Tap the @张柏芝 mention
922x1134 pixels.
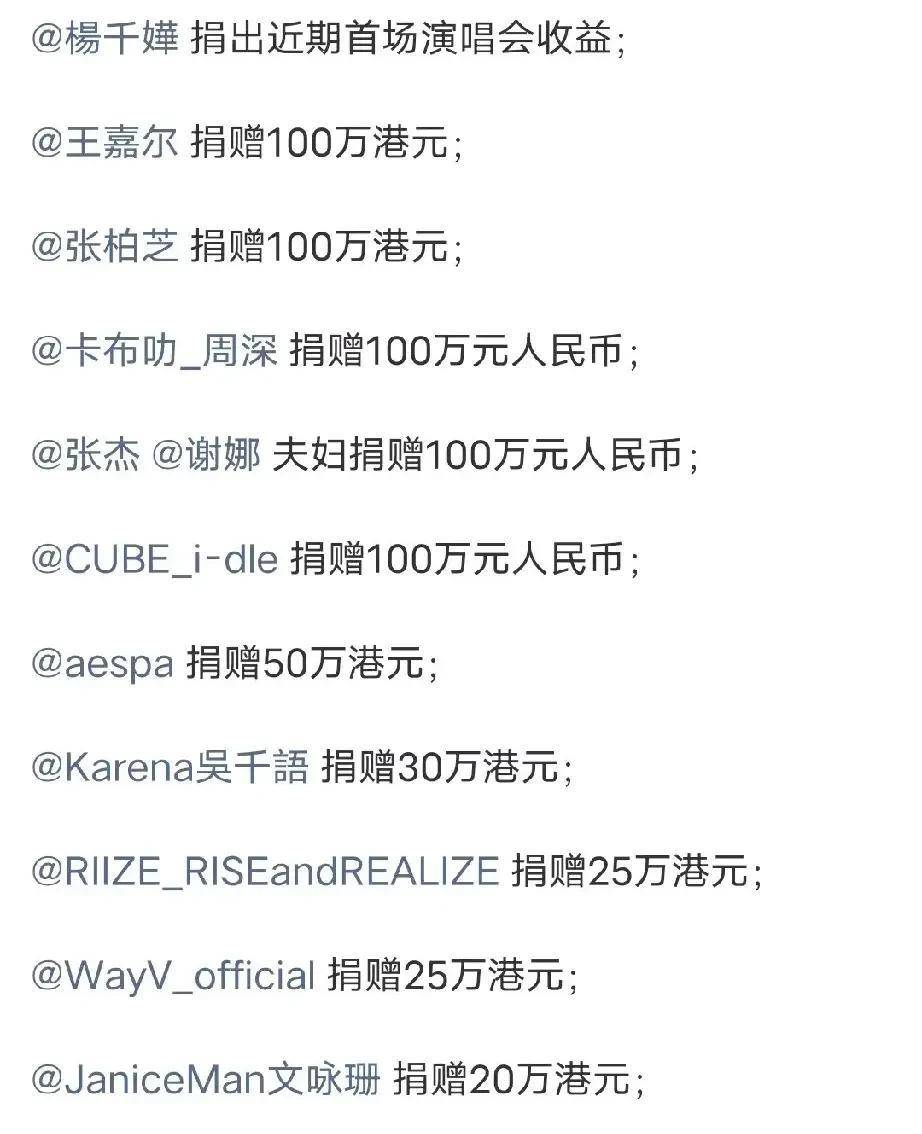tap(105, 246)
